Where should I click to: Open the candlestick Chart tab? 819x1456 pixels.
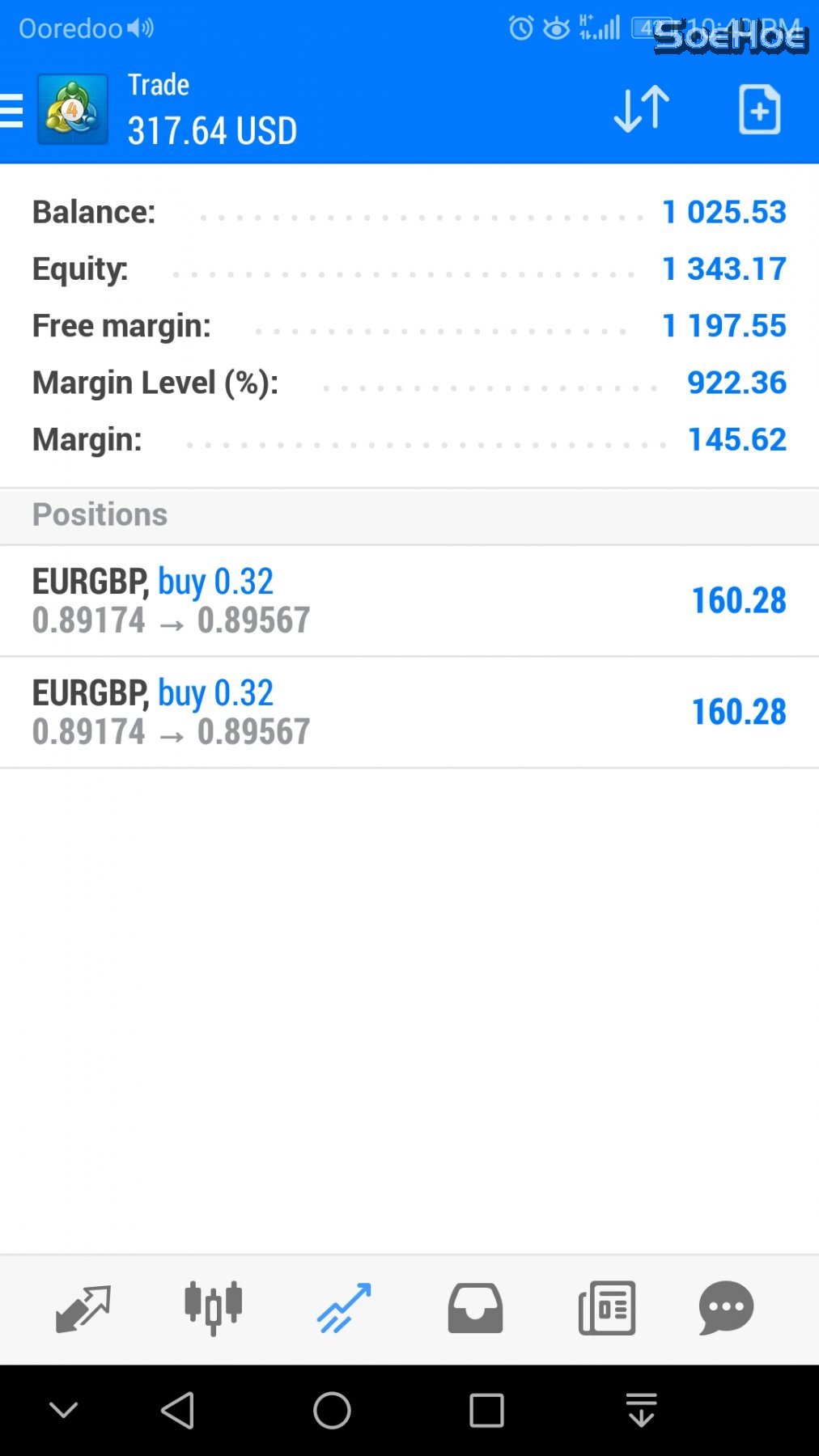[213, 1308]
